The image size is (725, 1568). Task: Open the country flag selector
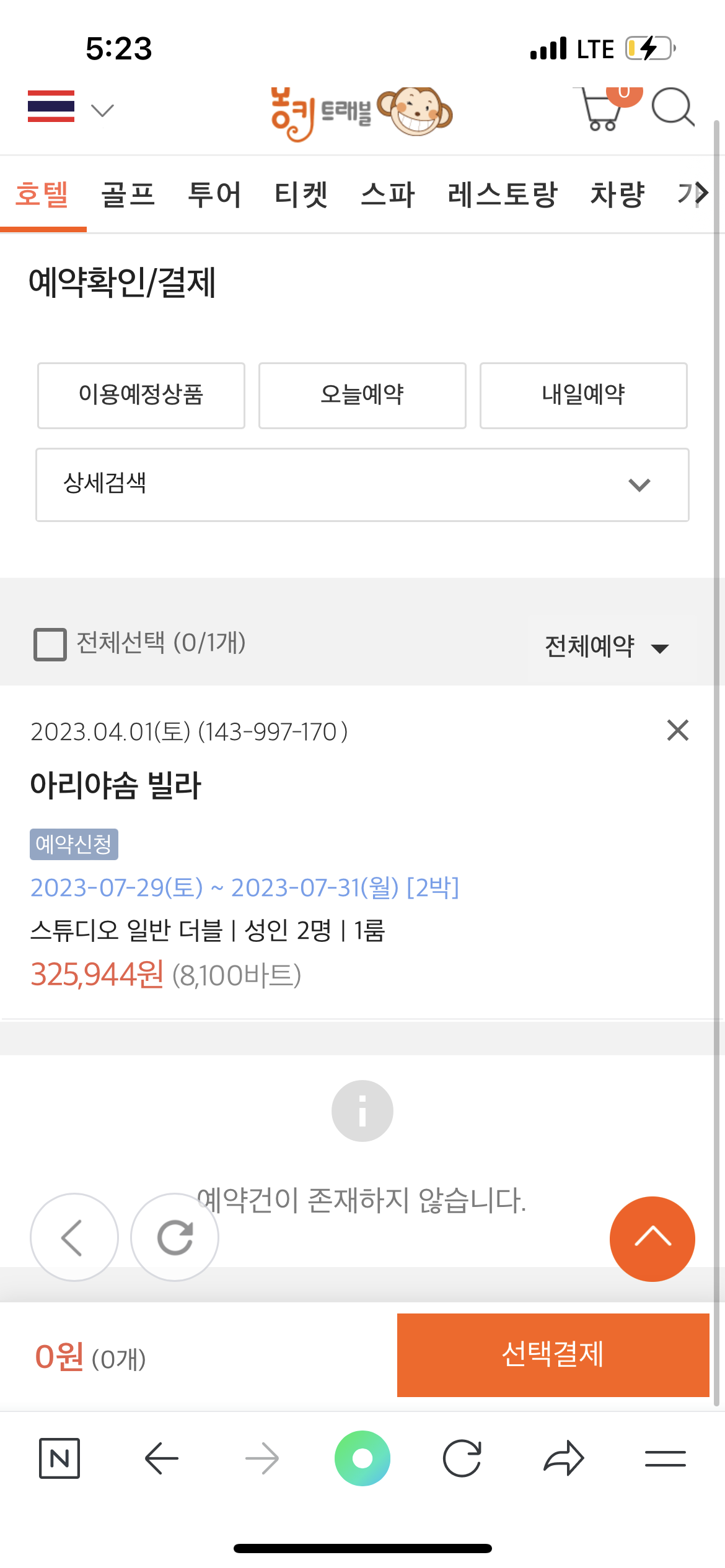pyautogui.click(x=71, y=107)
